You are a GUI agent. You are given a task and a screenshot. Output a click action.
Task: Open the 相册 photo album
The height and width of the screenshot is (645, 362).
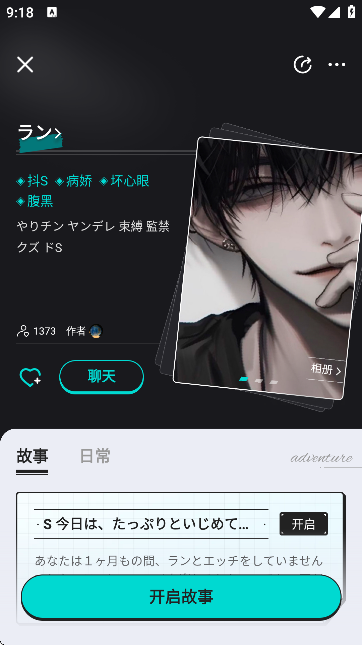(x=326, y=370)
